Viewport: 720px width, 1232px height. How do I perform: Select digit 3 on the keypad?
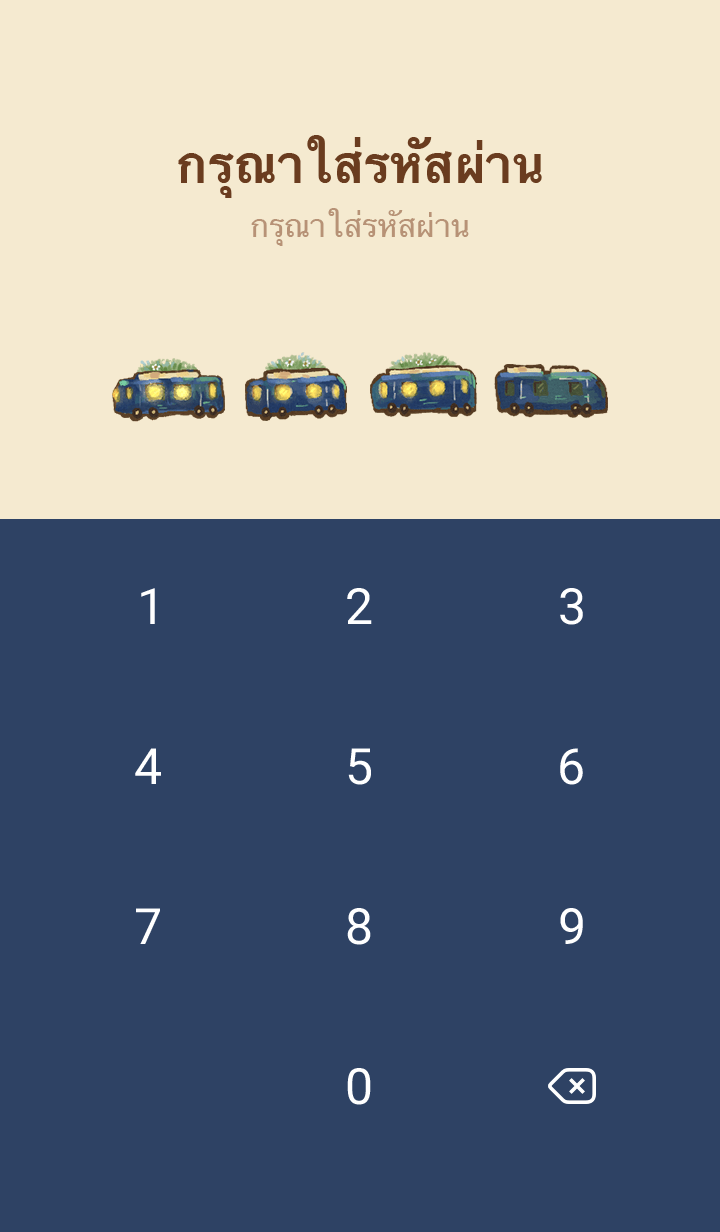click(x=571, y=607)
